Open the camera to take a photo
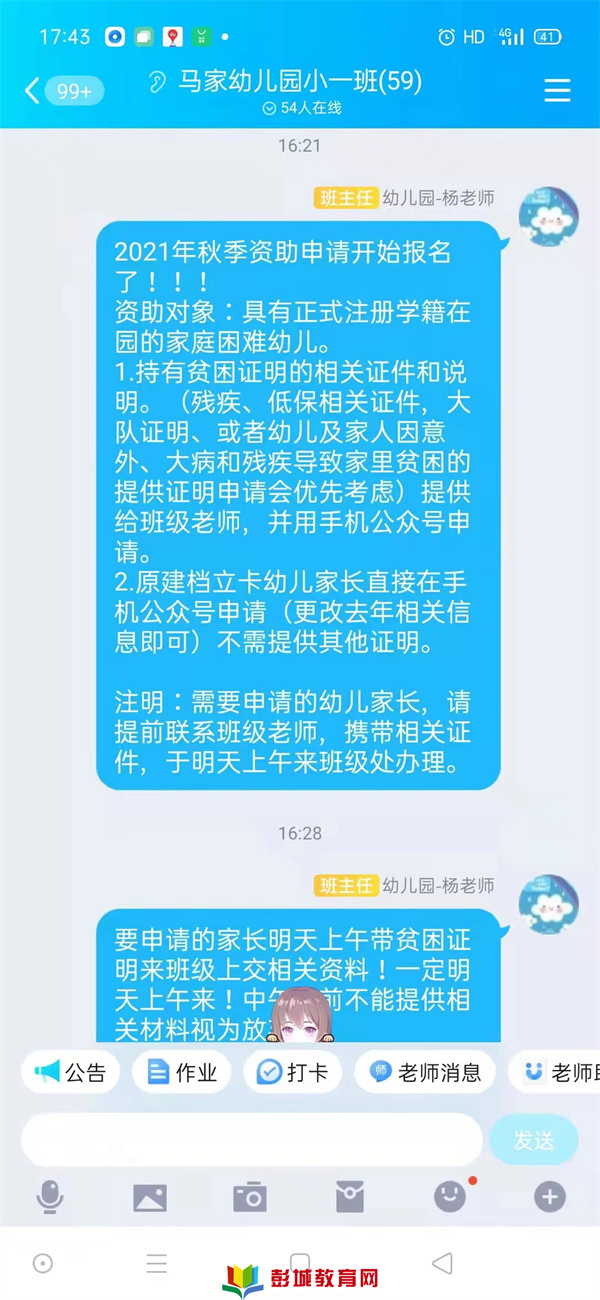 click(x=250, y=1196)
